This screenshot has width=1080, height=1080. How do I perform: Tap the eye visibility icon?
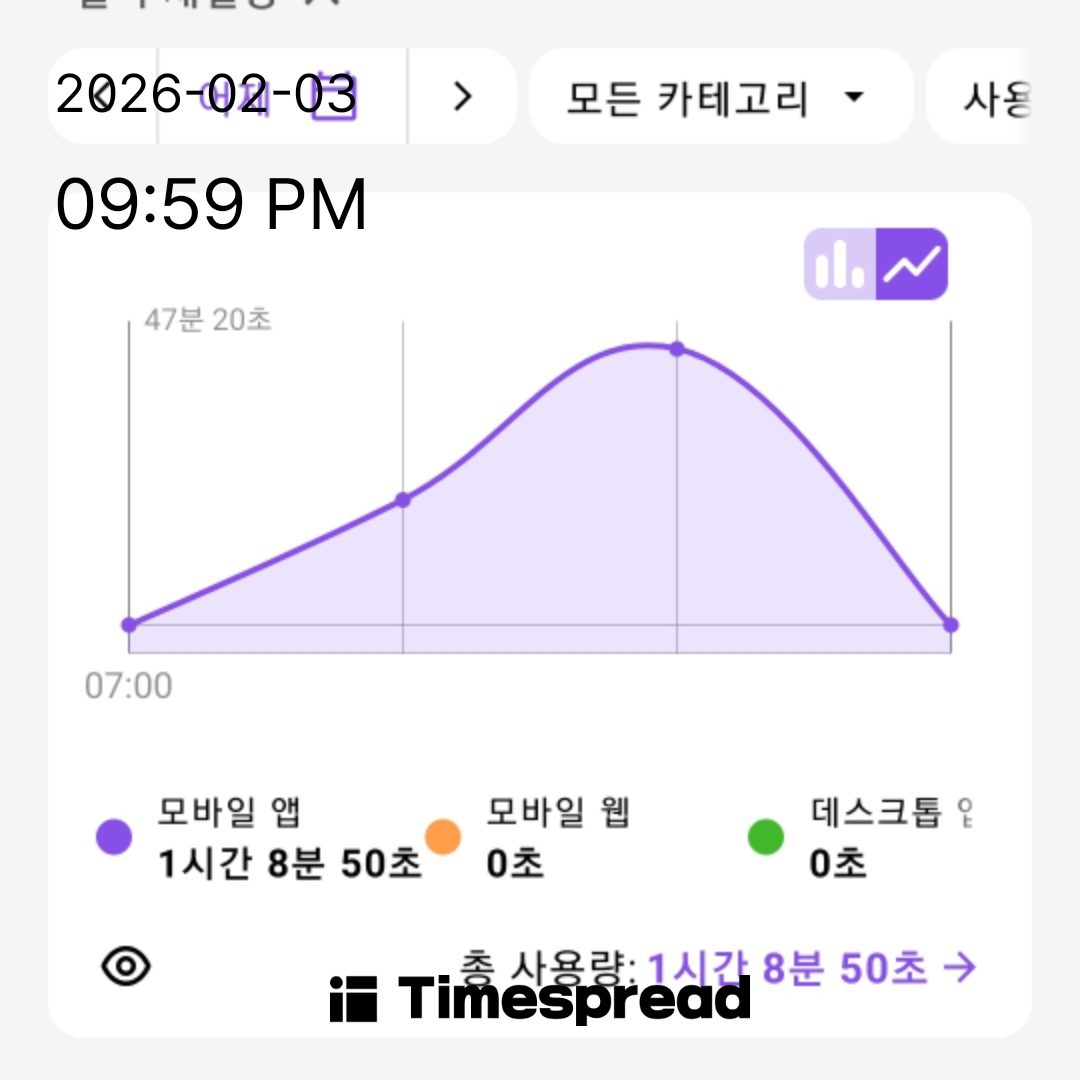pos(126,966)
